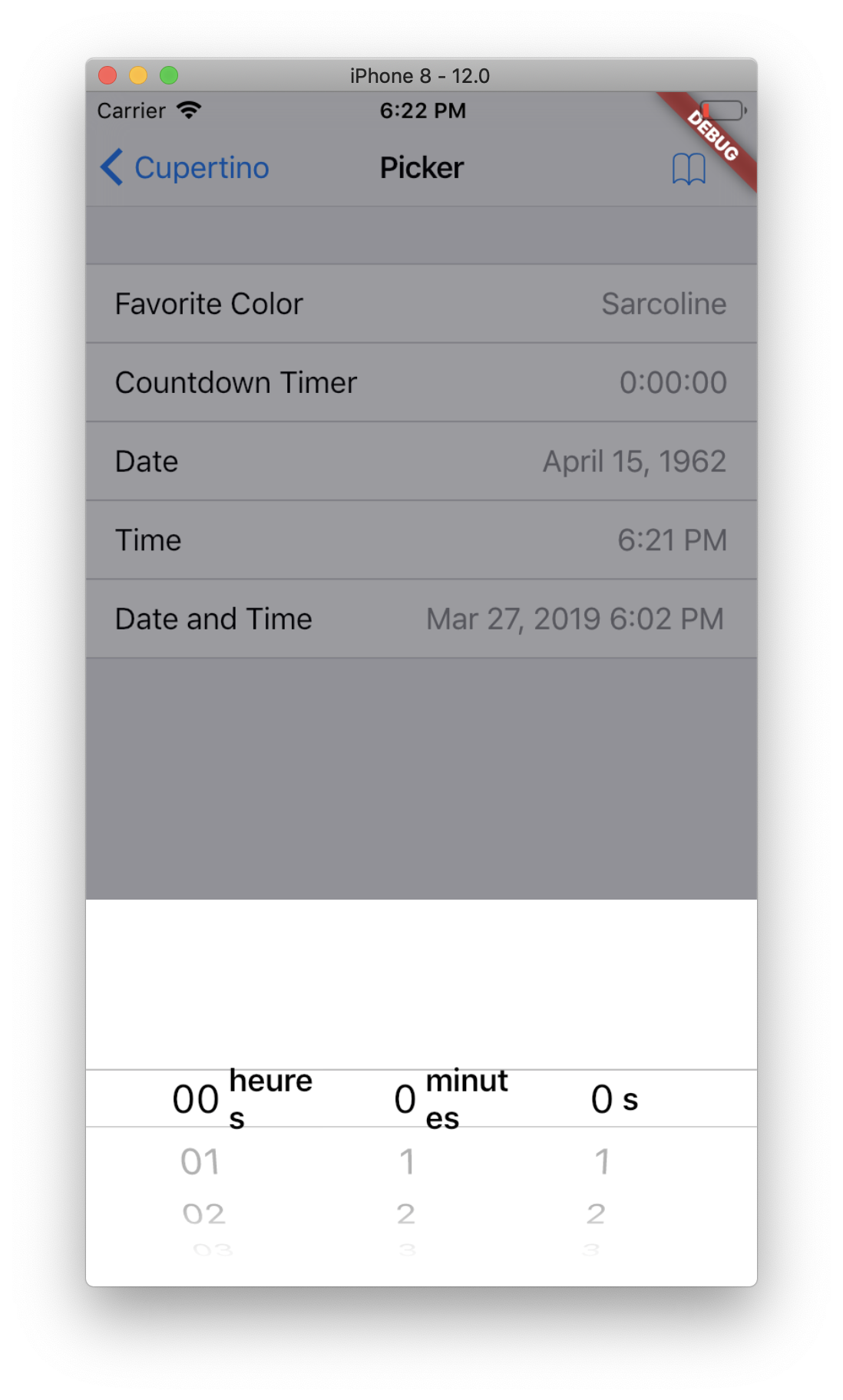Tap the Wi-Fi signal icon
The width and height of the screenshot is (843, 1400).
coord(190,110)
